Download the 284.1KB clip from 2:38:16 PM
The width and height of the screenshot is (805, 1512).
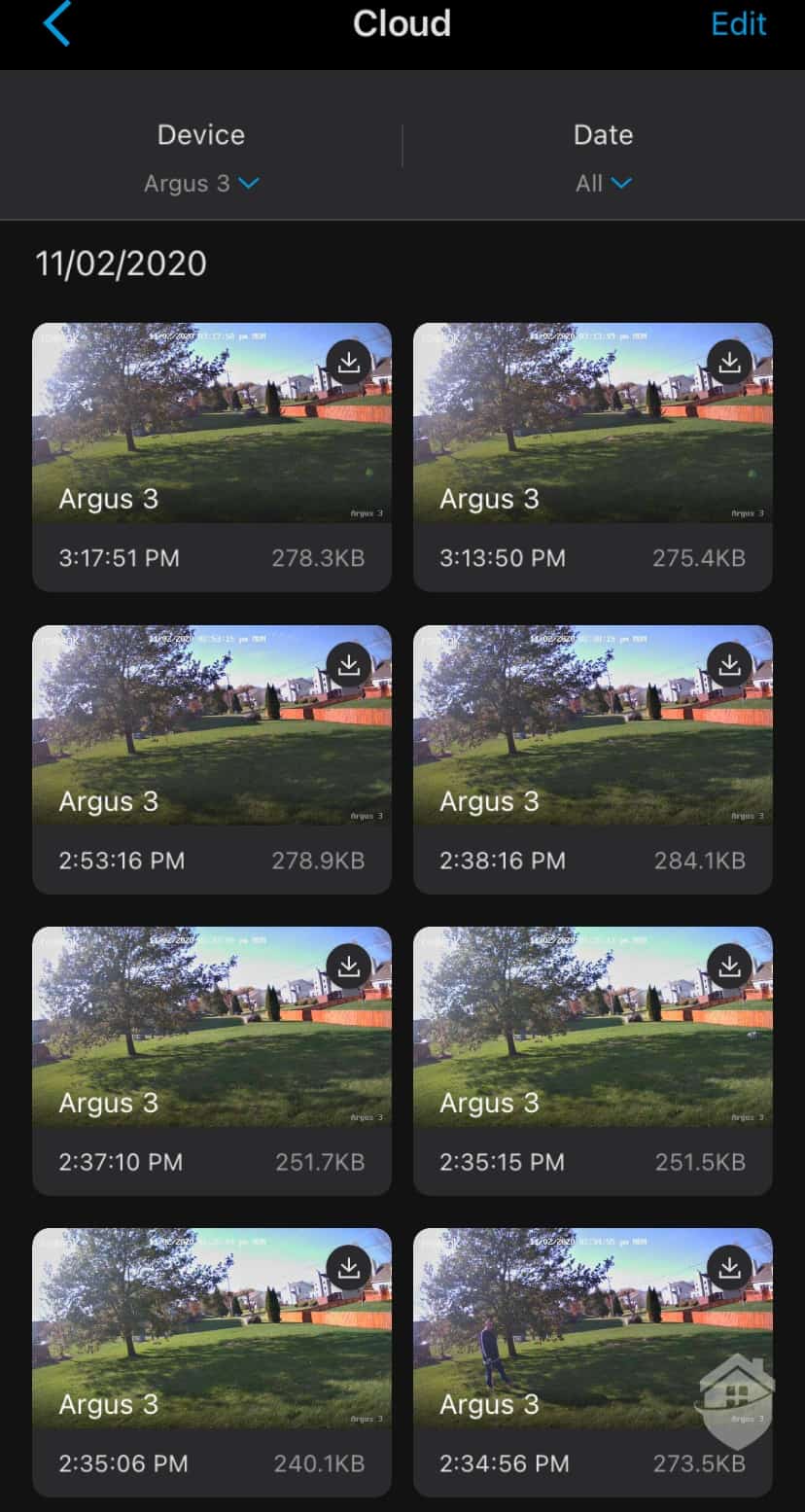tap(730, 665)
